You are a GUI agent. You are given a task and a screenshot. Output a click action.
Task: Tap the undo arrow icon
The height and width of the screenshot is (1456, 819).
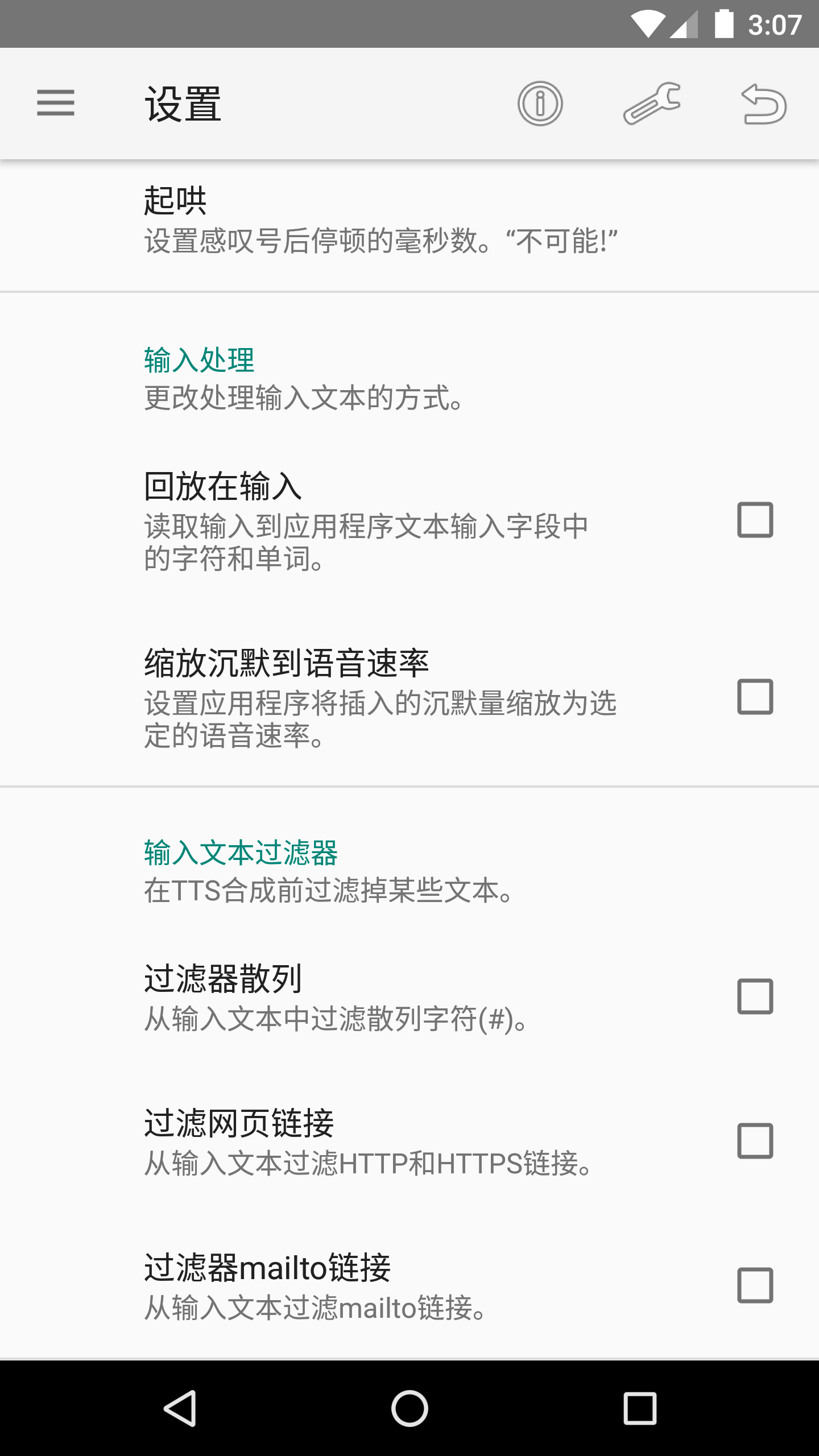point(764,104)
